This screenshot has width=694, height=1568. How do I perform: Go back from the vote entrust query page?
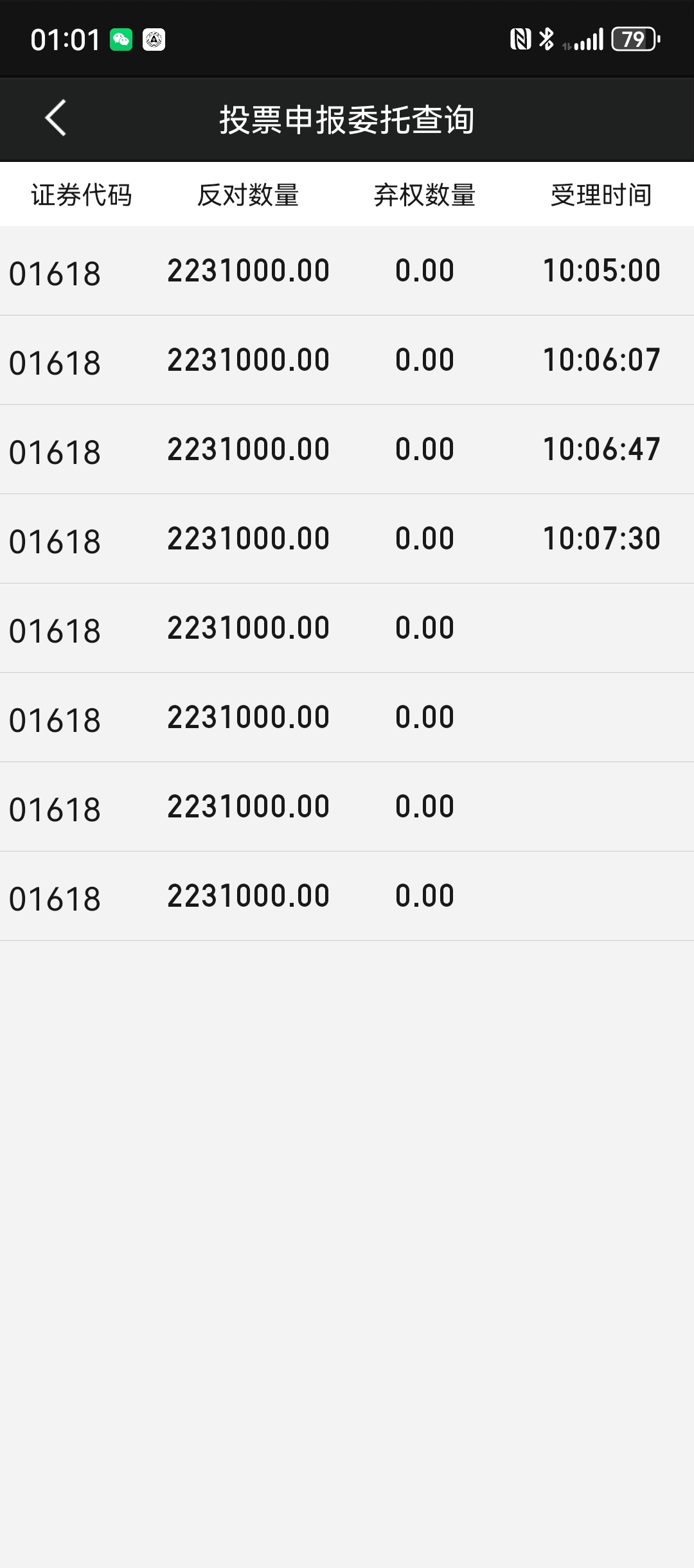(x=56, y=118)
